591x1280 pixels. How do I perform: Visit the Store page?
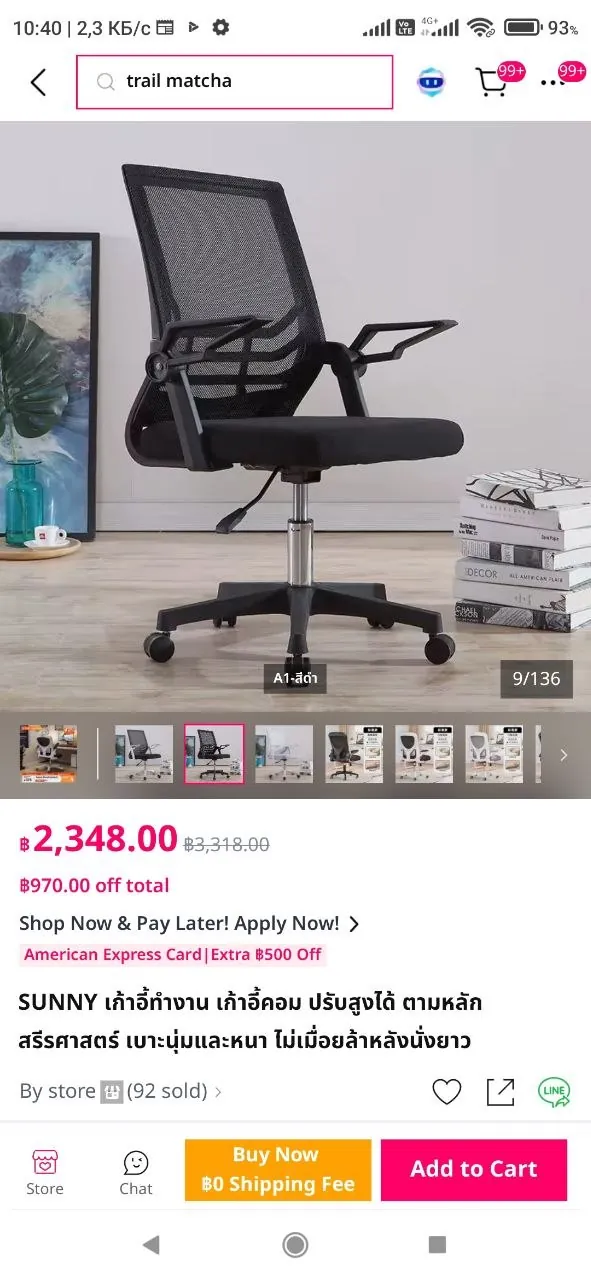(45, 1172)
